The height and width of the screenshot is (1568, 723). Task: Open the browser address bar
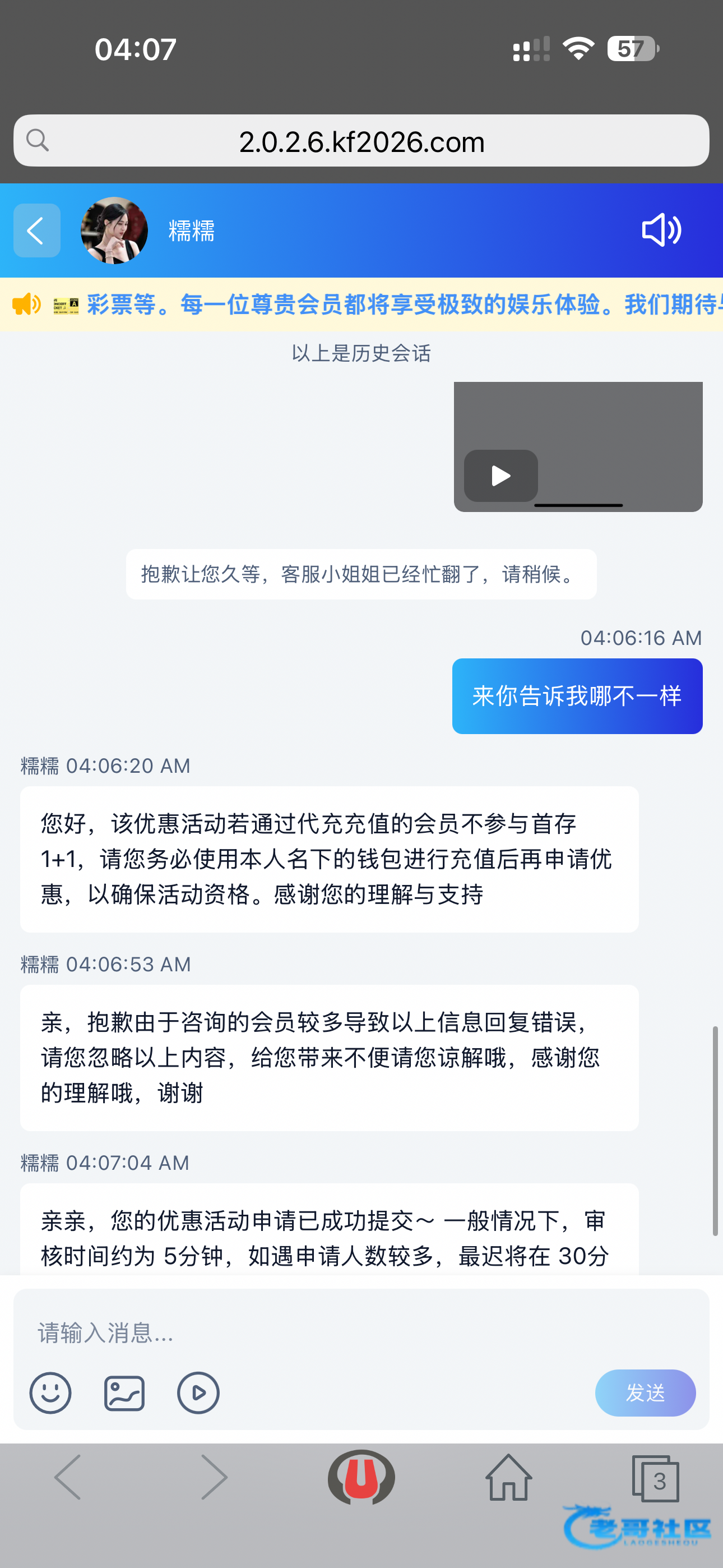point(361,141)
